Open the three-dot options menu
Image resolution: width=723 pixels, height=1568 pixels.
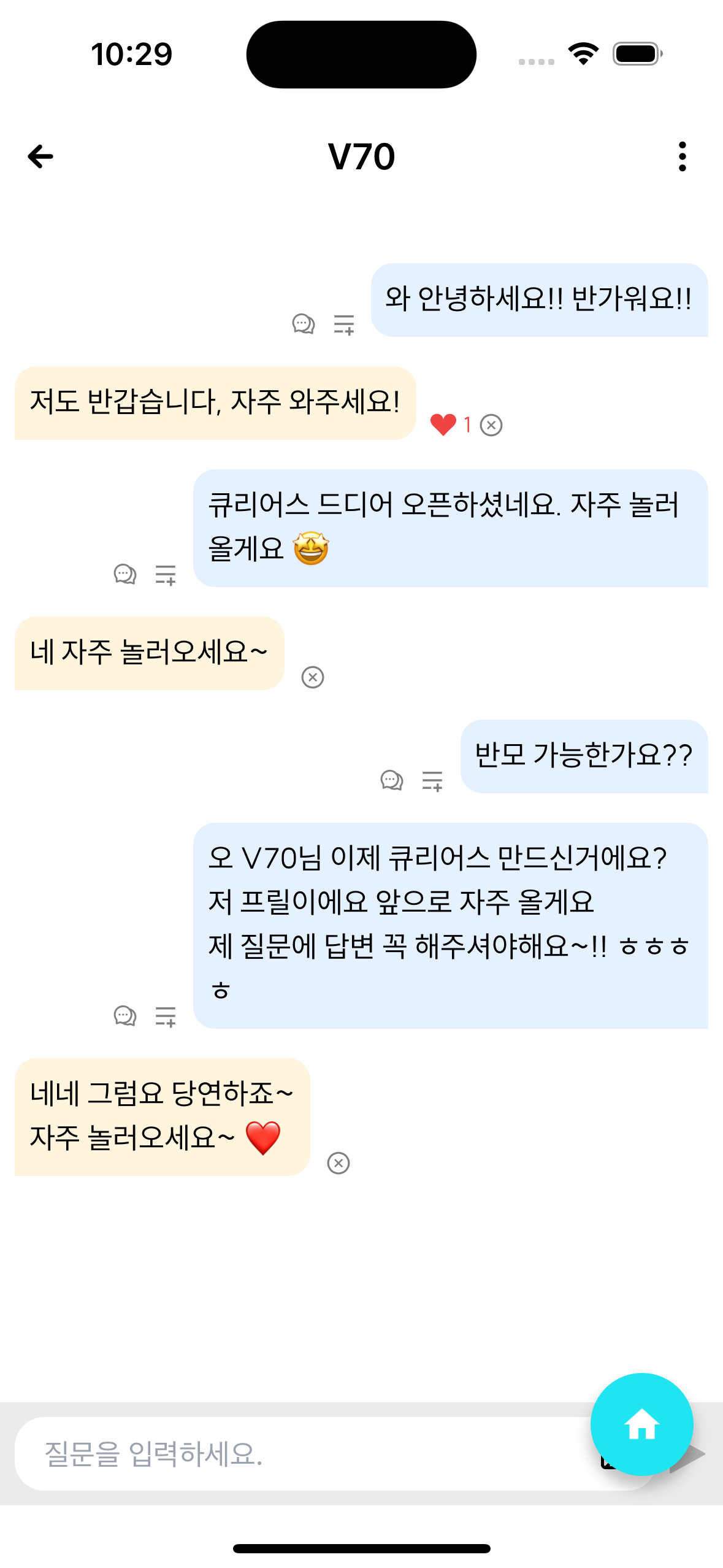pyautogui.click(x=683, y=158)
